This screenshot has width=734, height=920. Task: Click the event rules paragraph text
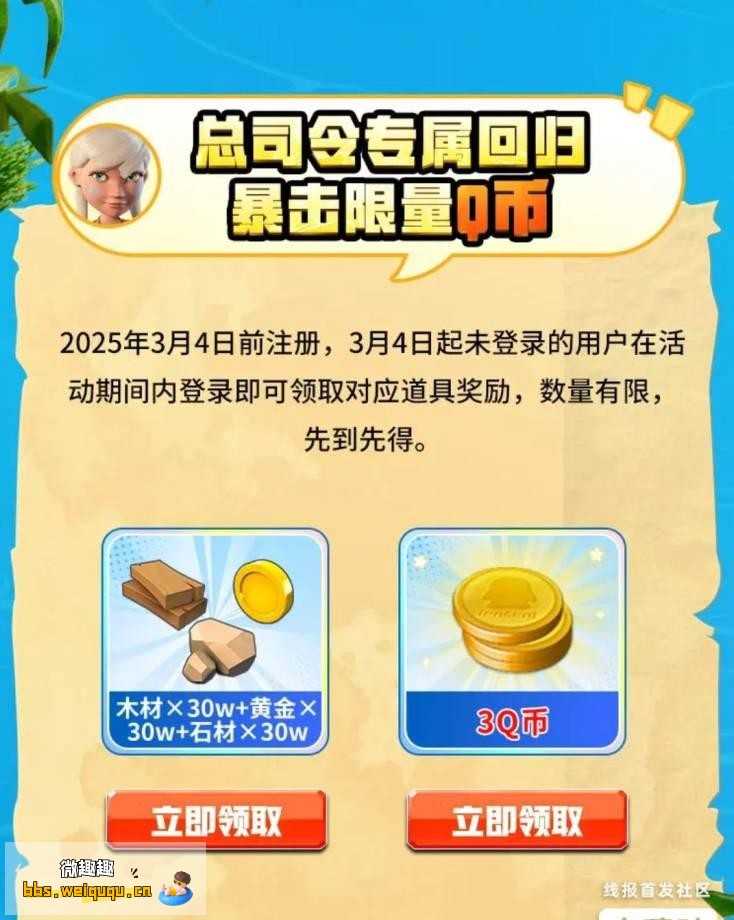coord(367,388)
